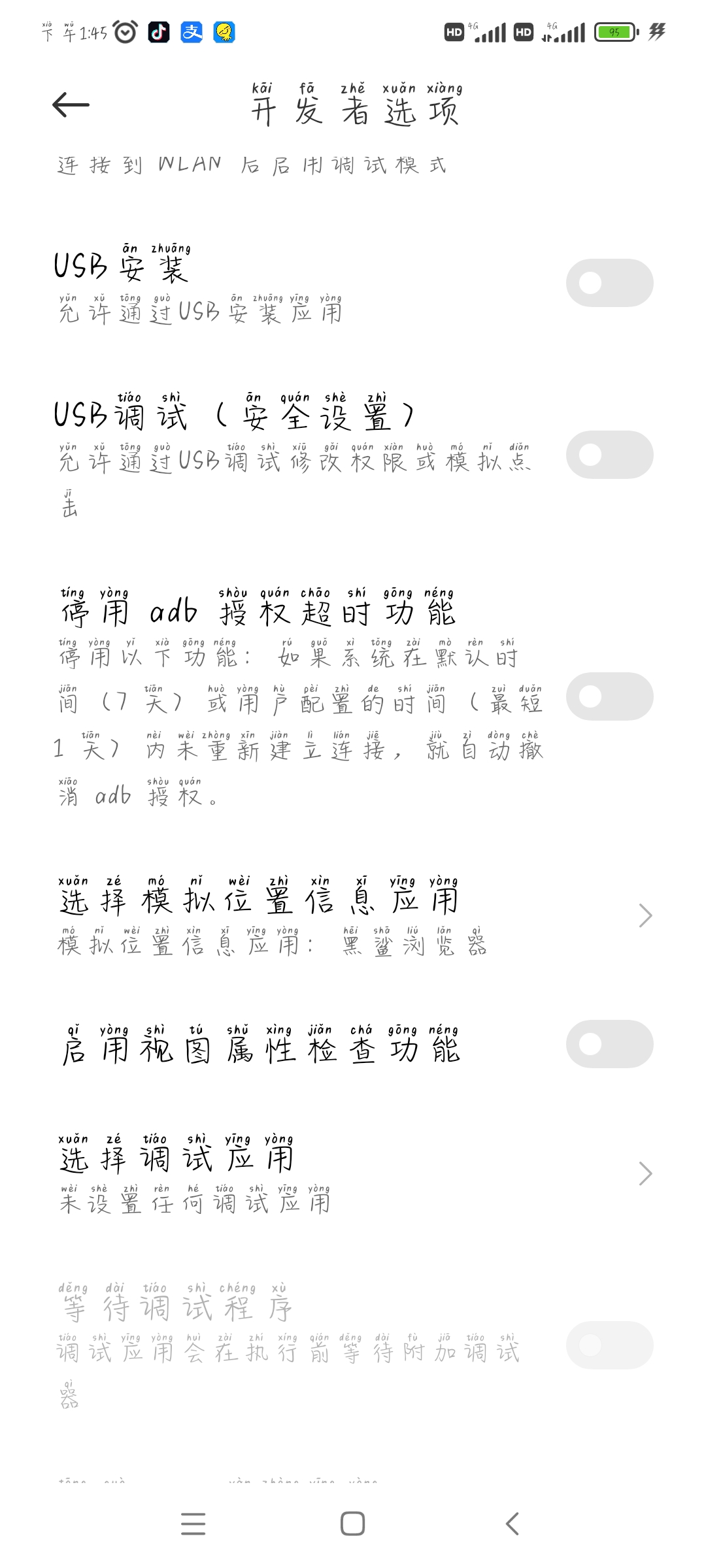Tap the system home button
This screenshot has height=1568, width=706.
[x=353, y=1524]
